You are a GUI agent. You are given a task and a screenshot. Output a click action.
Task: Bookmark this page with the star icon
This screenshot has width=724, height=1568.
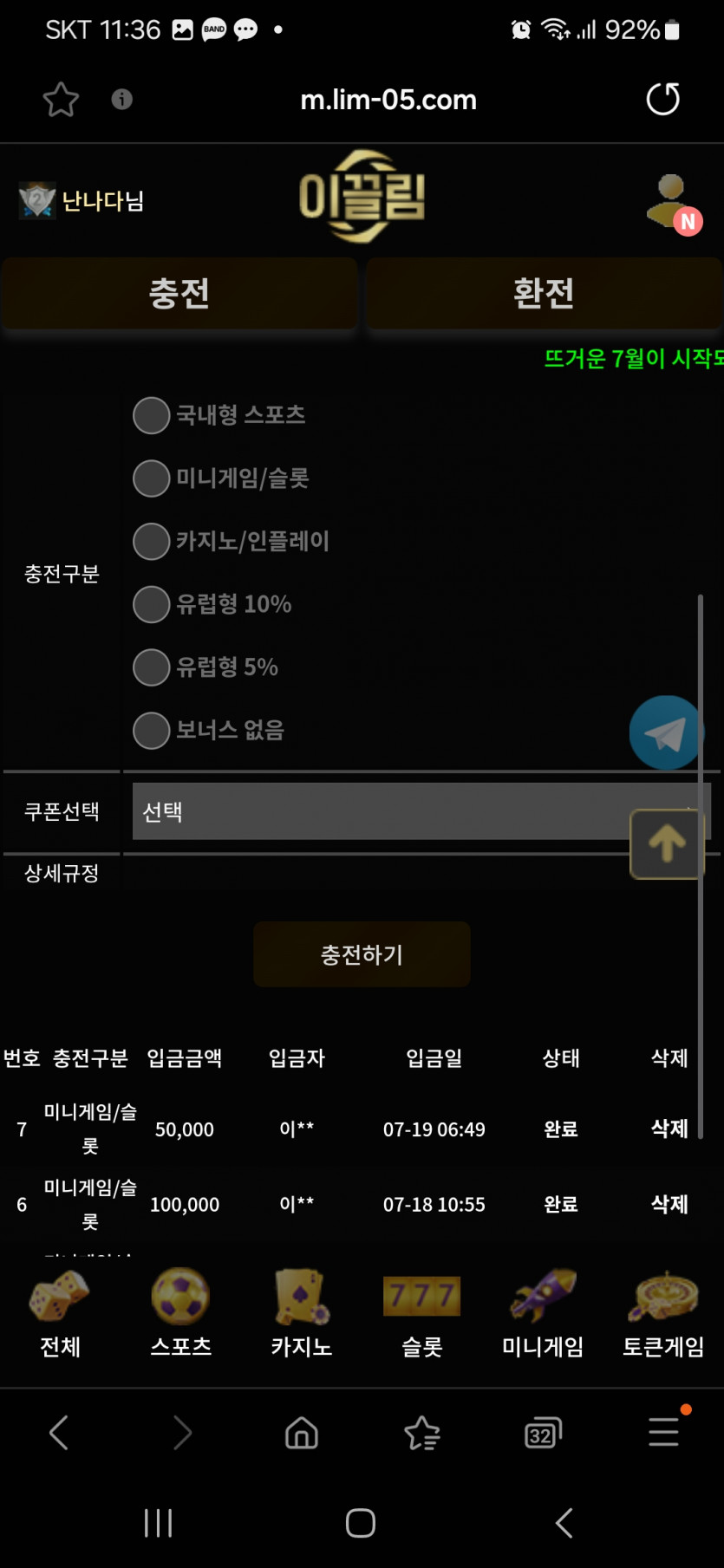click(61, 100)
